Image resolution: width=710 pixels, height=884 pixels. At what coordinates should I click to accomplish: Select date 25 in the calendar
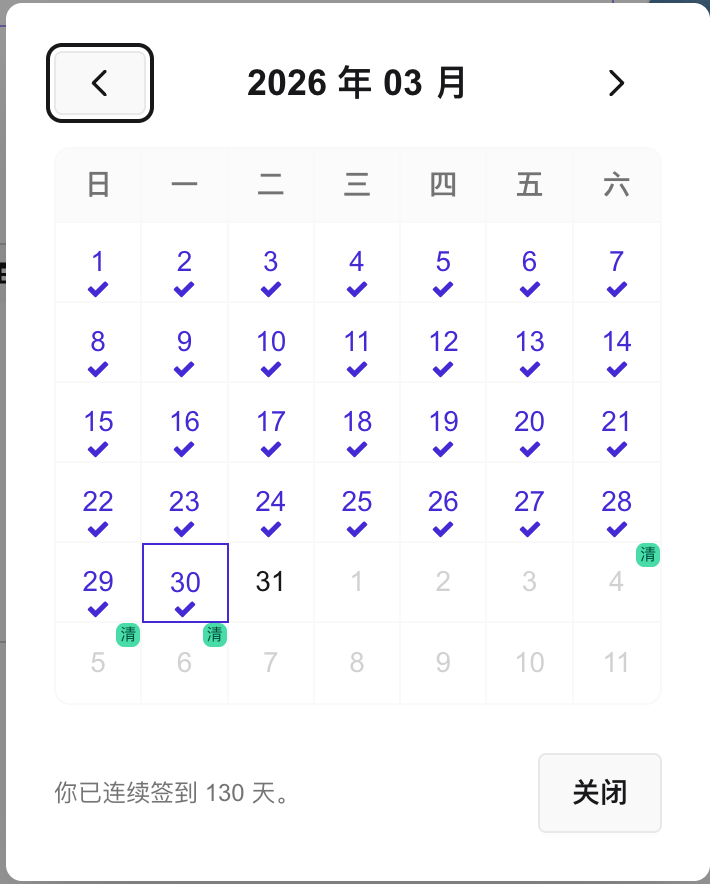(x=357, y=504)
